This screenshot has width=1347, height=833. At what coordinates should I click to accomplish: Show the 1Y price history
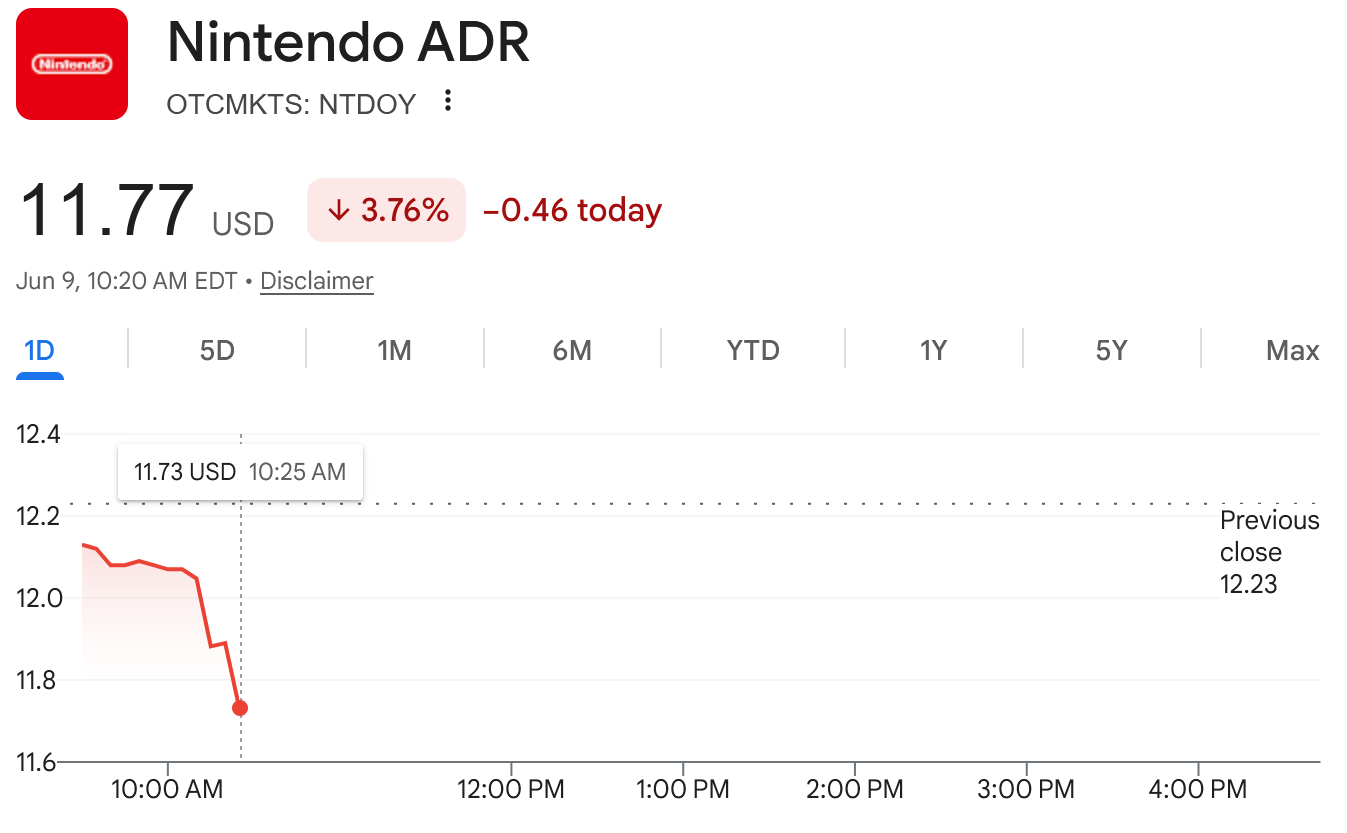point(933,351)
